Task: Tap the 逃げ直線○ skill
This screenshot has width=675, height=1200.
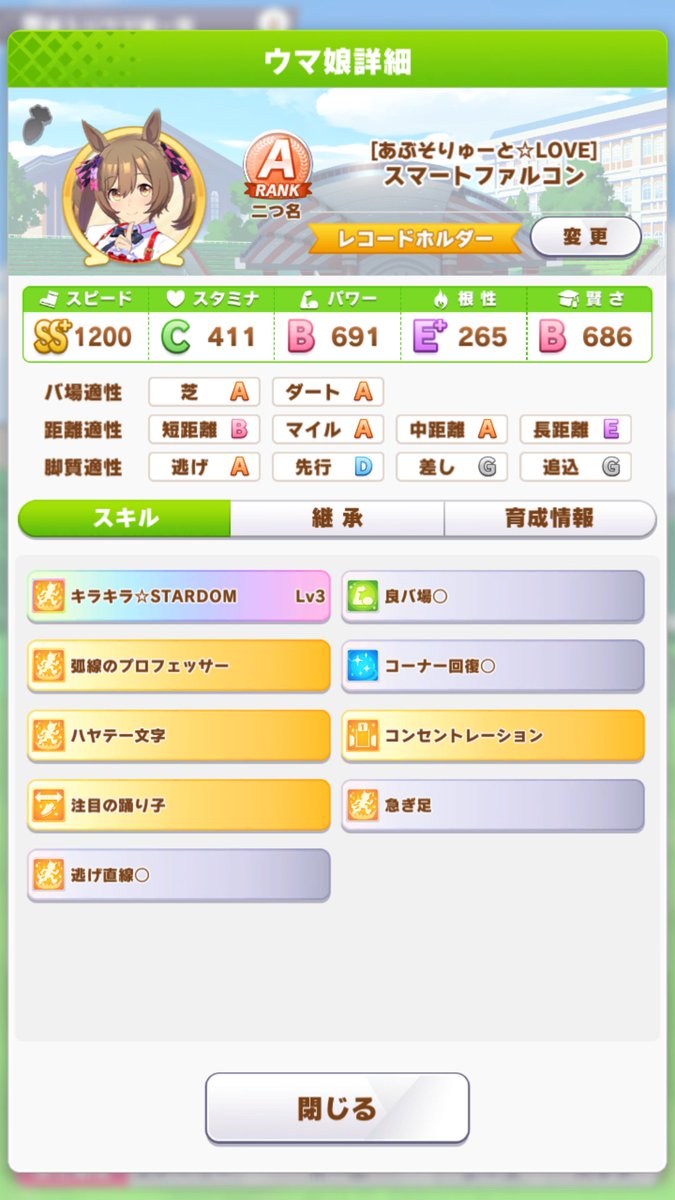Action: tap(179, 875)
